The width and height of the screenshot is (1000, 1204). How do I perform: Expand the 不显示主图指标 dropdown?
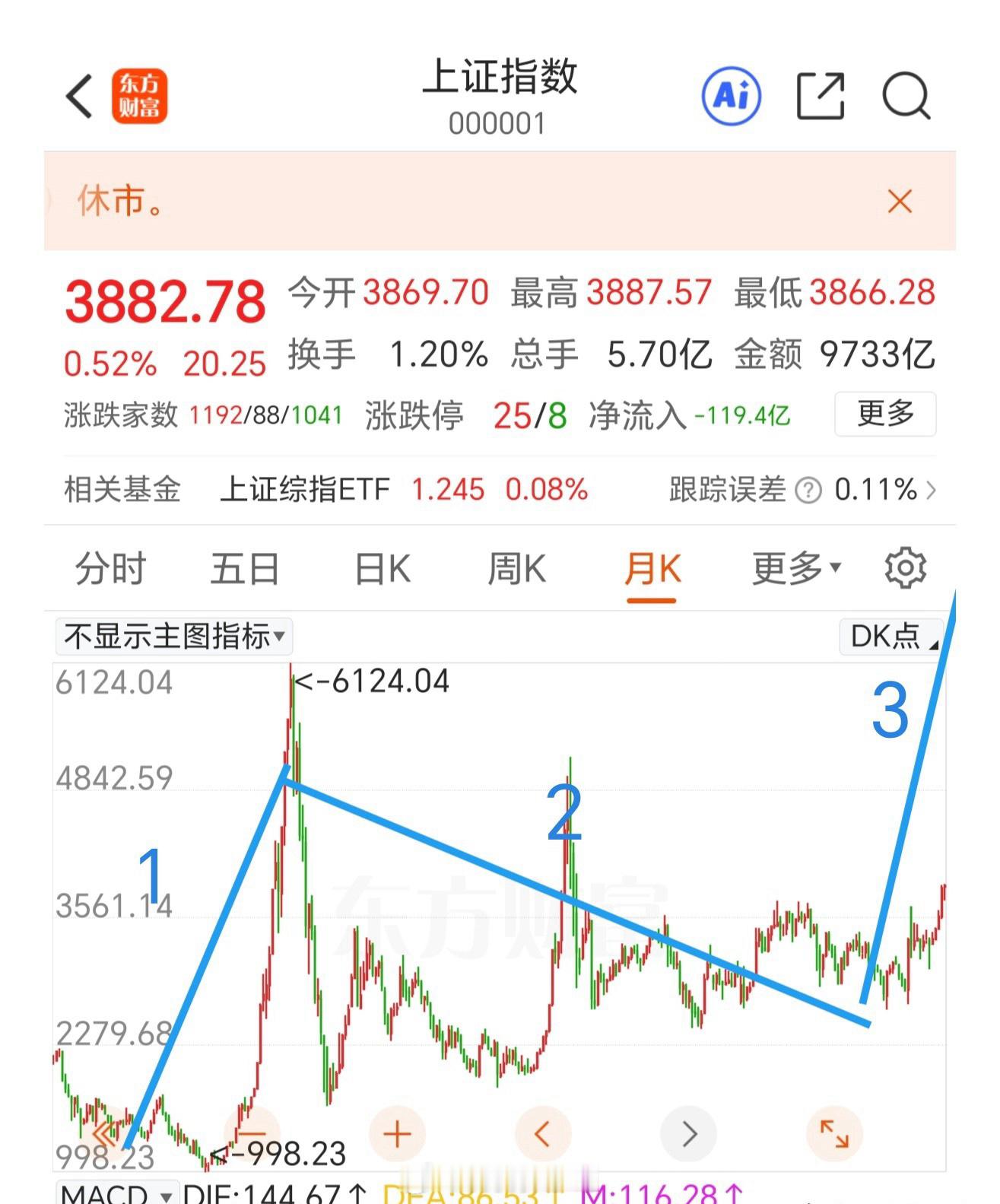pos(173,636)
